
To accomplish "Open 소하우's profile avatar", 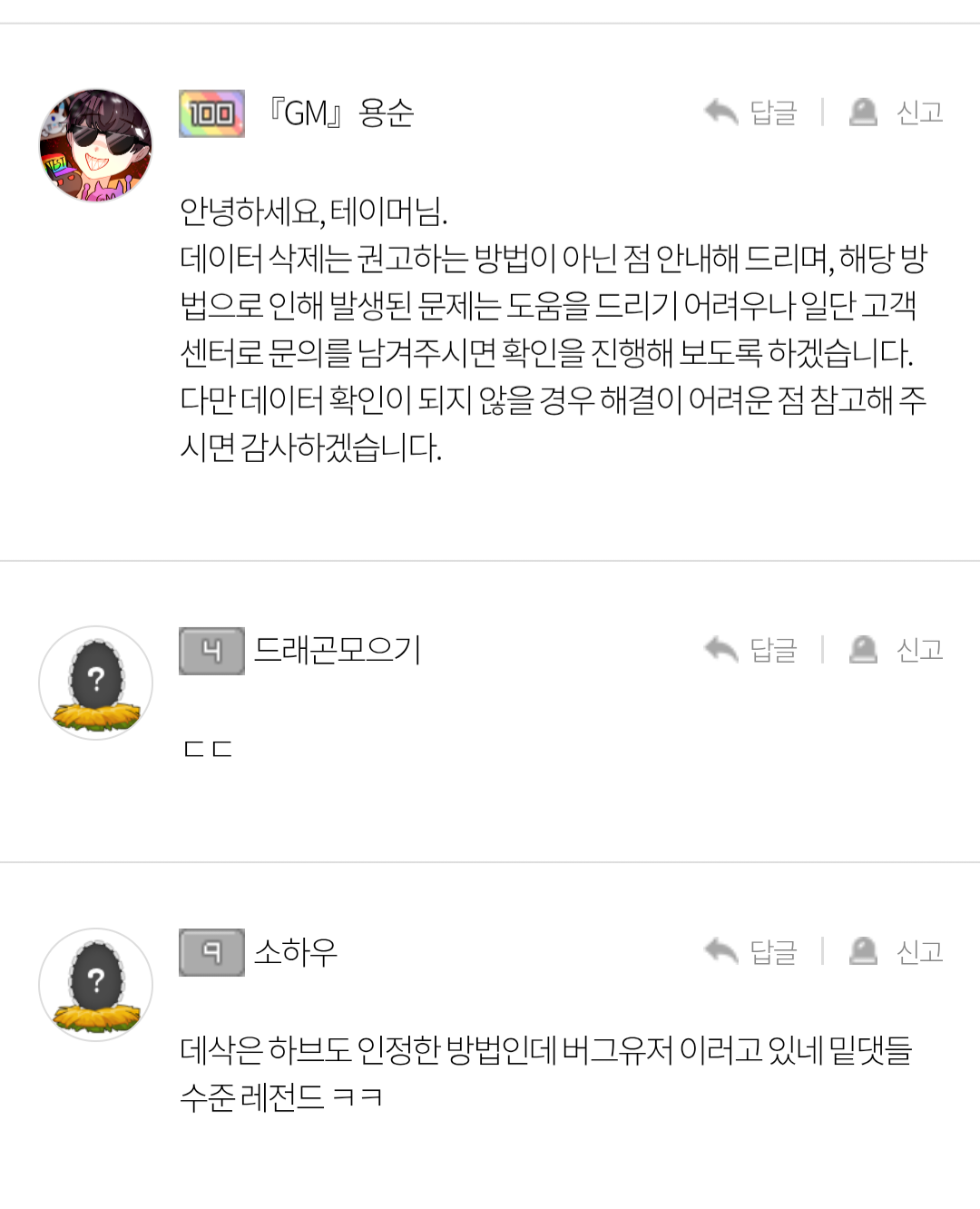I will click(x=95, y=984).
